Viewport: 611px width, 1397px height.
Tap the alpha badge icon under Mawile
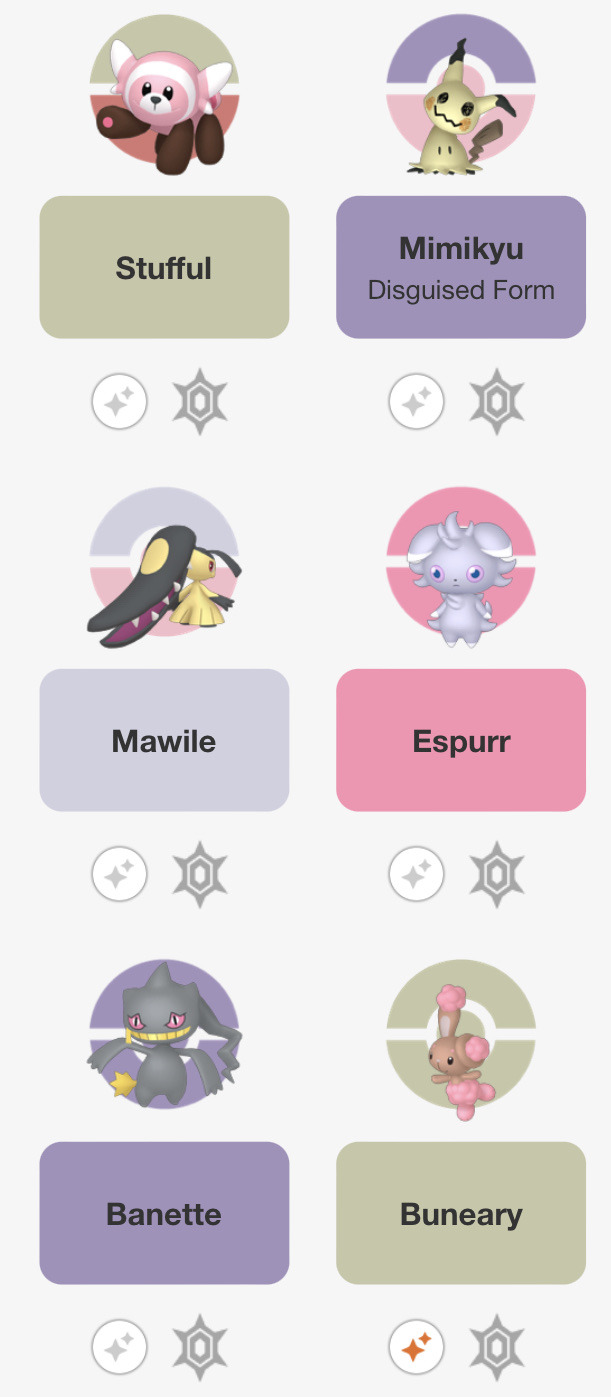[200, 875]
